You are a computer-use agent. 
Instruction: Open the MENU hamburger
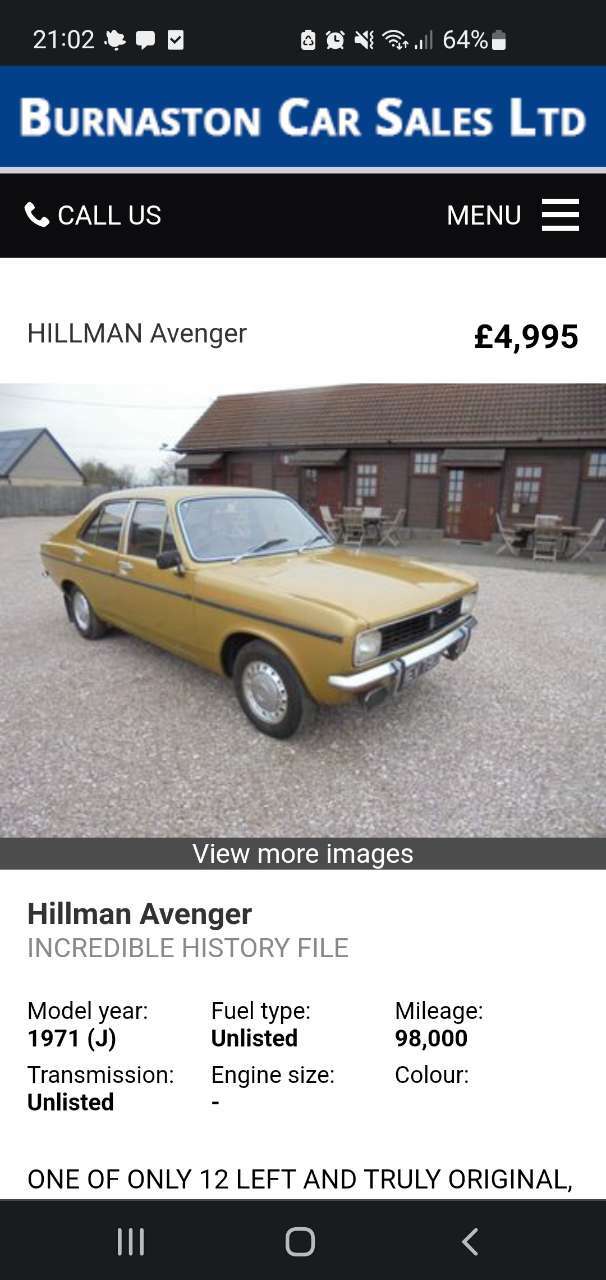pyautogui.click(x=513, y=215)
